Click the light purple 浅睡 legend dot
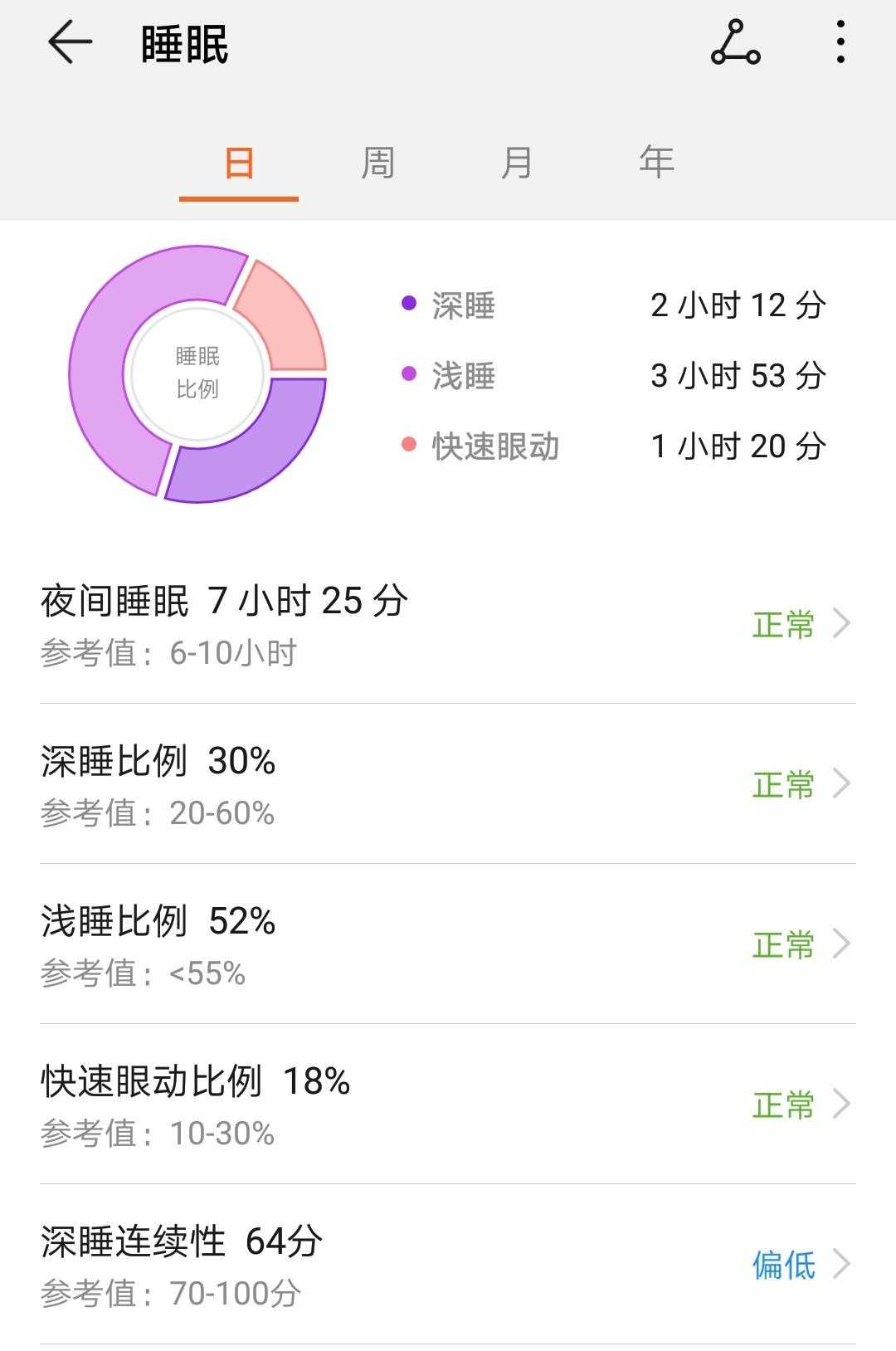 click(408, 375)
